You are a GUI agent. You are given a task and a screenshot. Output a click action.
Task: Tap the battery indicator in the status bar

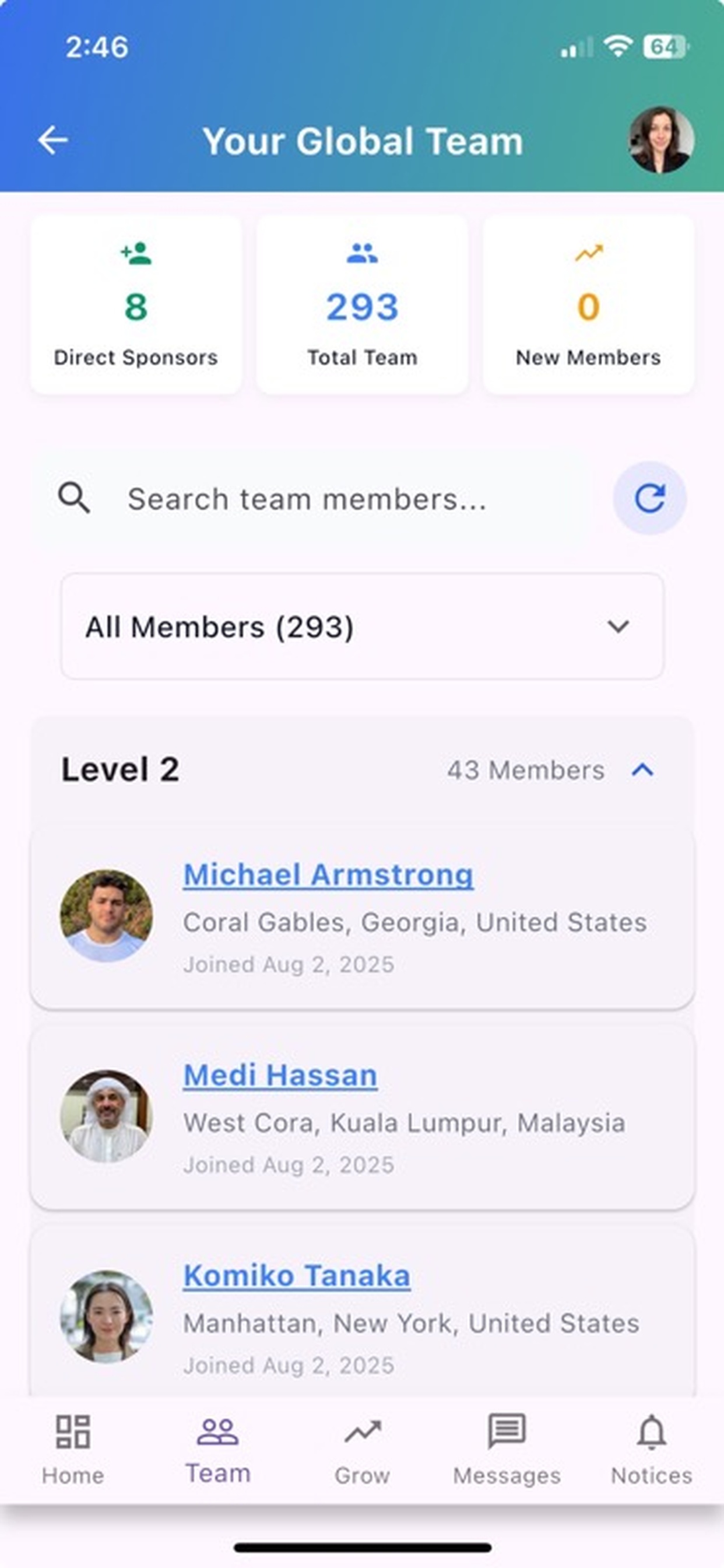tap(665, 45)
